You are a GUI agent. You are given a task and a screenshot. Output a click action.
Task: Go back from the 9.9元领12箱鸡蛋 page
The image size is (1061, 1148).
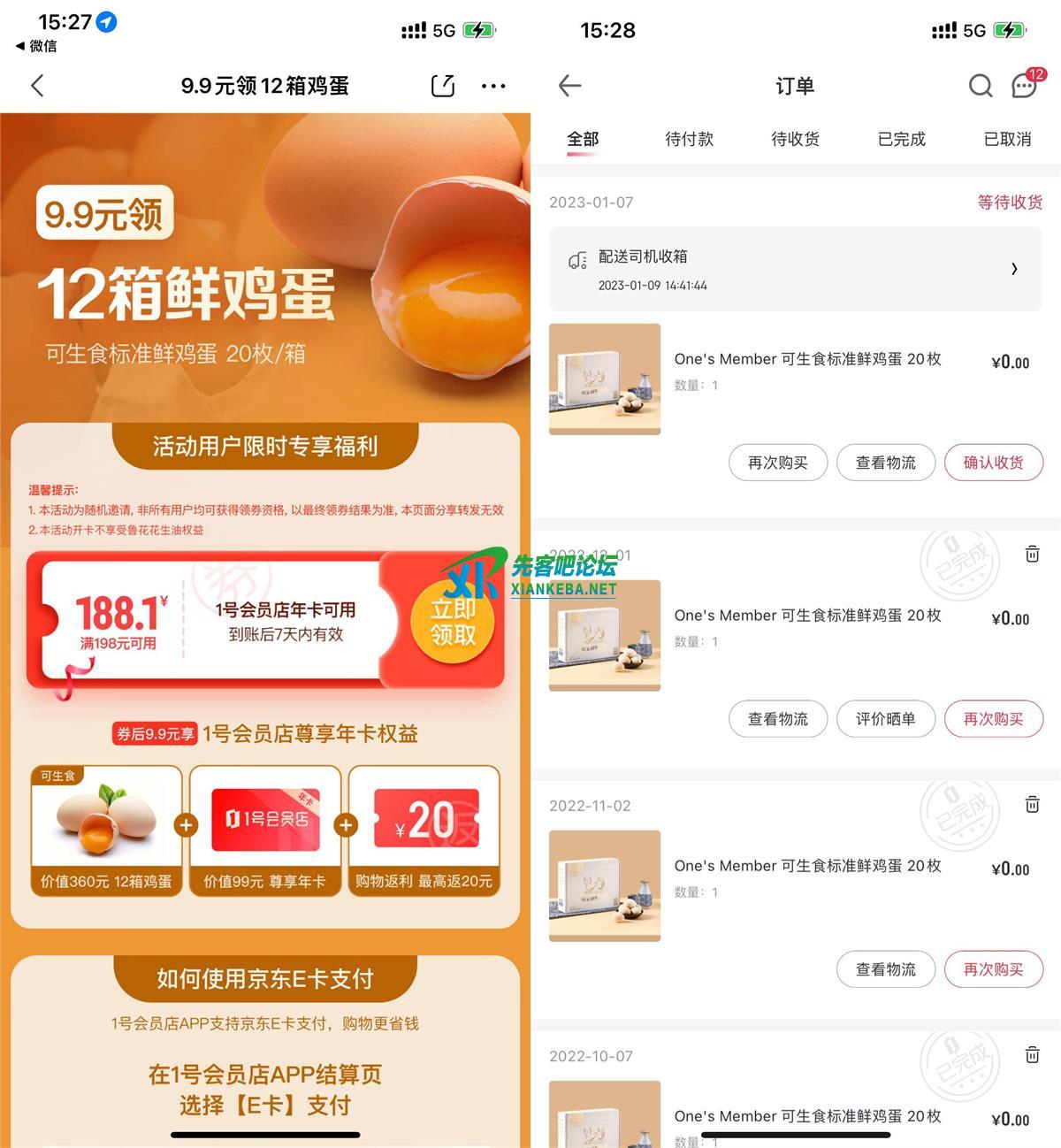point(37,86)
